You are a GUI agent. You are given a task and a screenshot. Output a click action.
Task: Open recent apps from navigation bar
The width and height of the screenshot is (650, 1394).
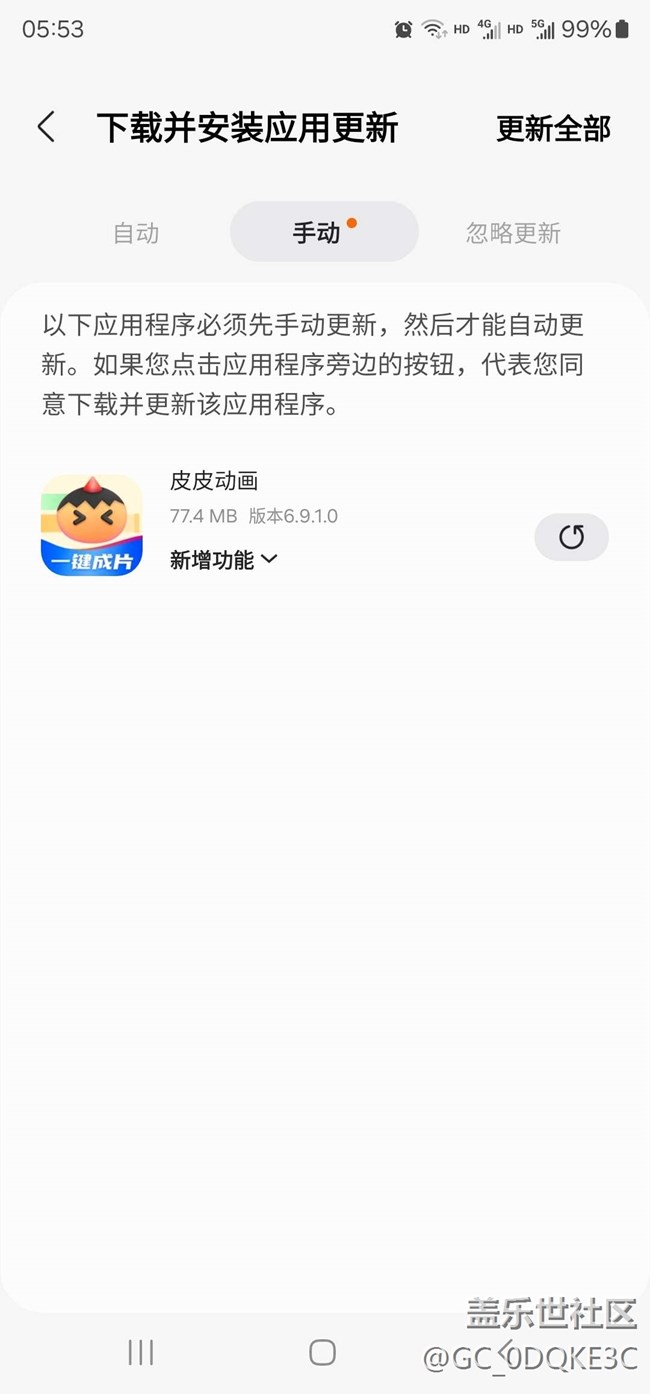(x=141, y=1352)
